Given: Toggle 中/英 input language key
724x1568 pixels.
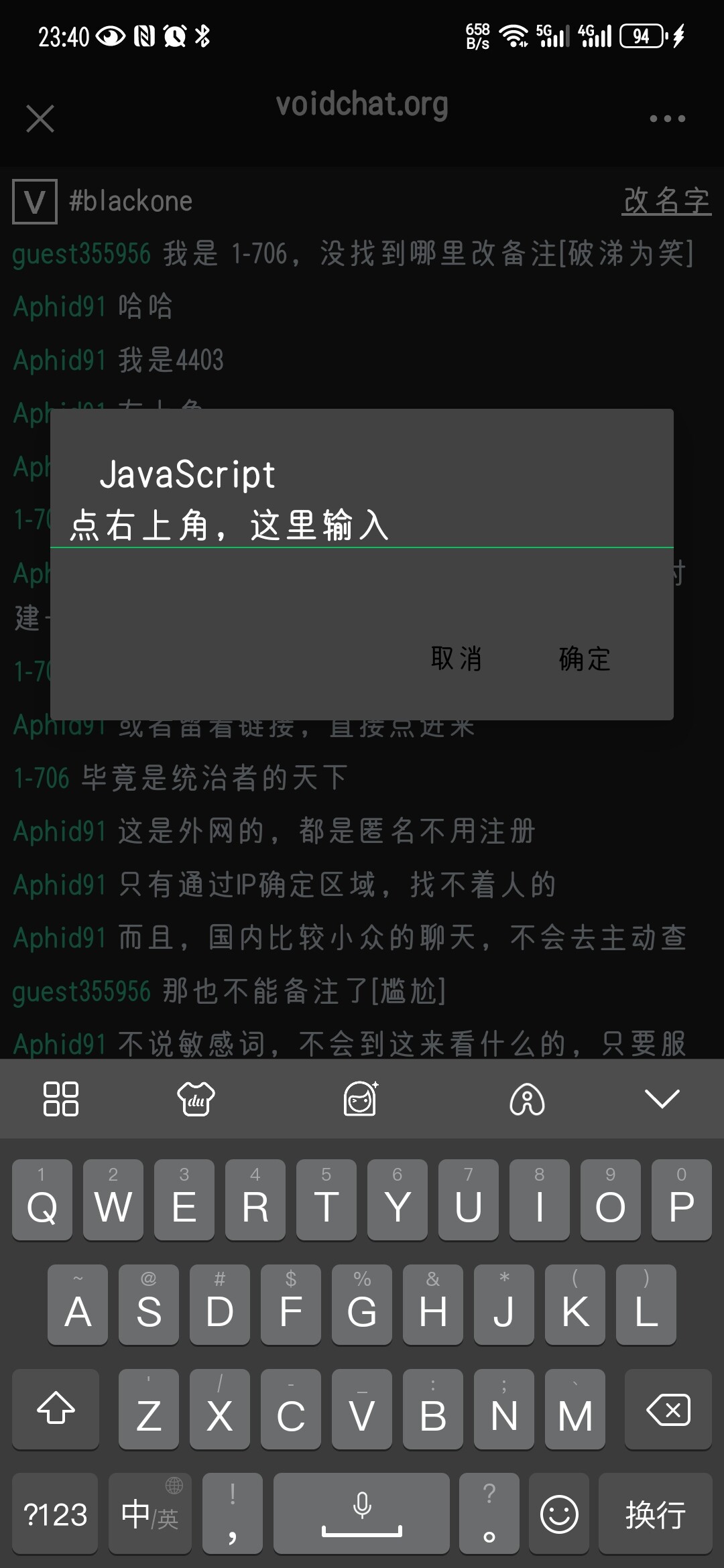Looking at the screenshot, I should click(150, 1514).
